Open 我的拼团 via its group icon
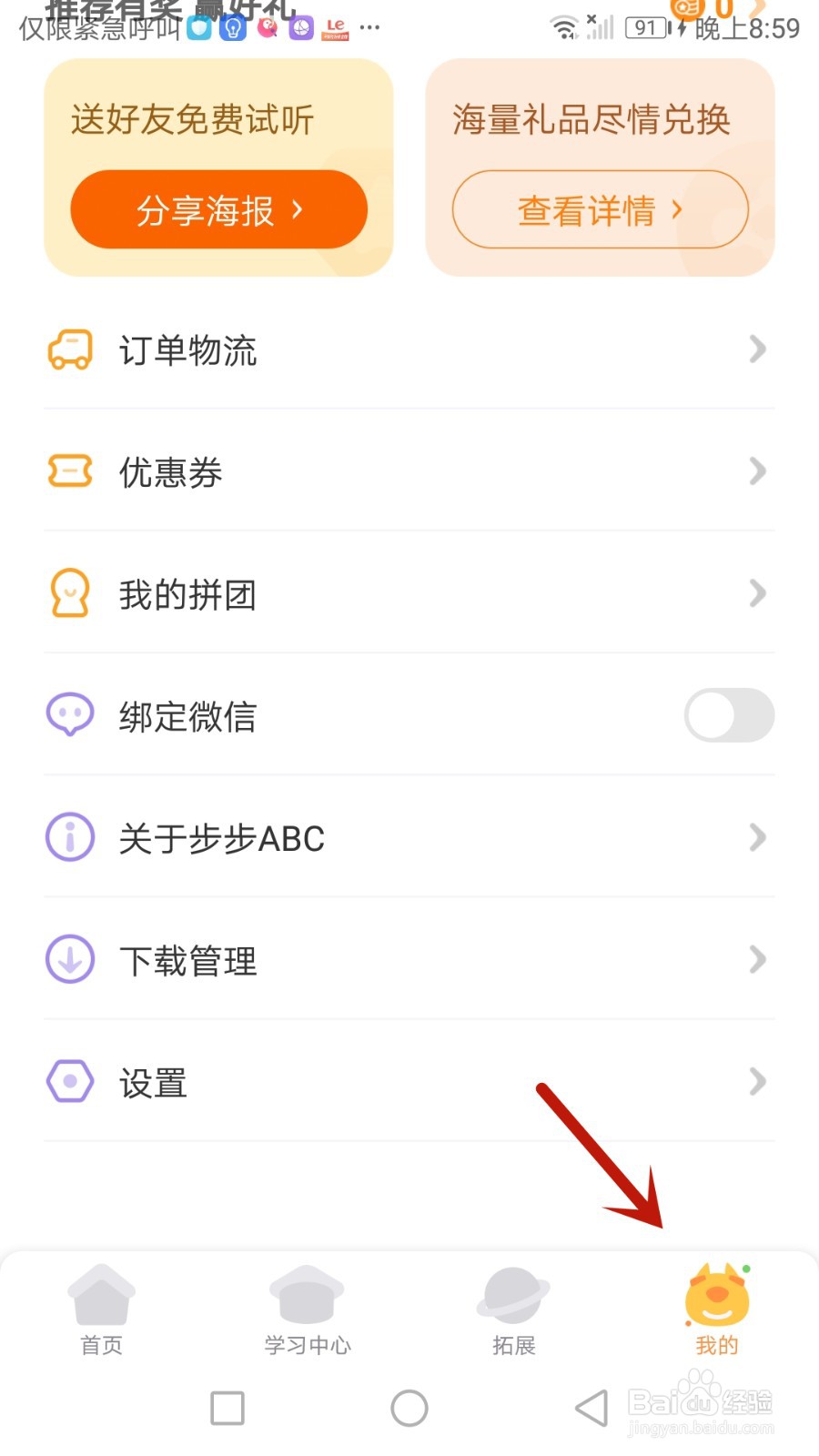This screenshot has width=819, height=1456. coord(69,593)
